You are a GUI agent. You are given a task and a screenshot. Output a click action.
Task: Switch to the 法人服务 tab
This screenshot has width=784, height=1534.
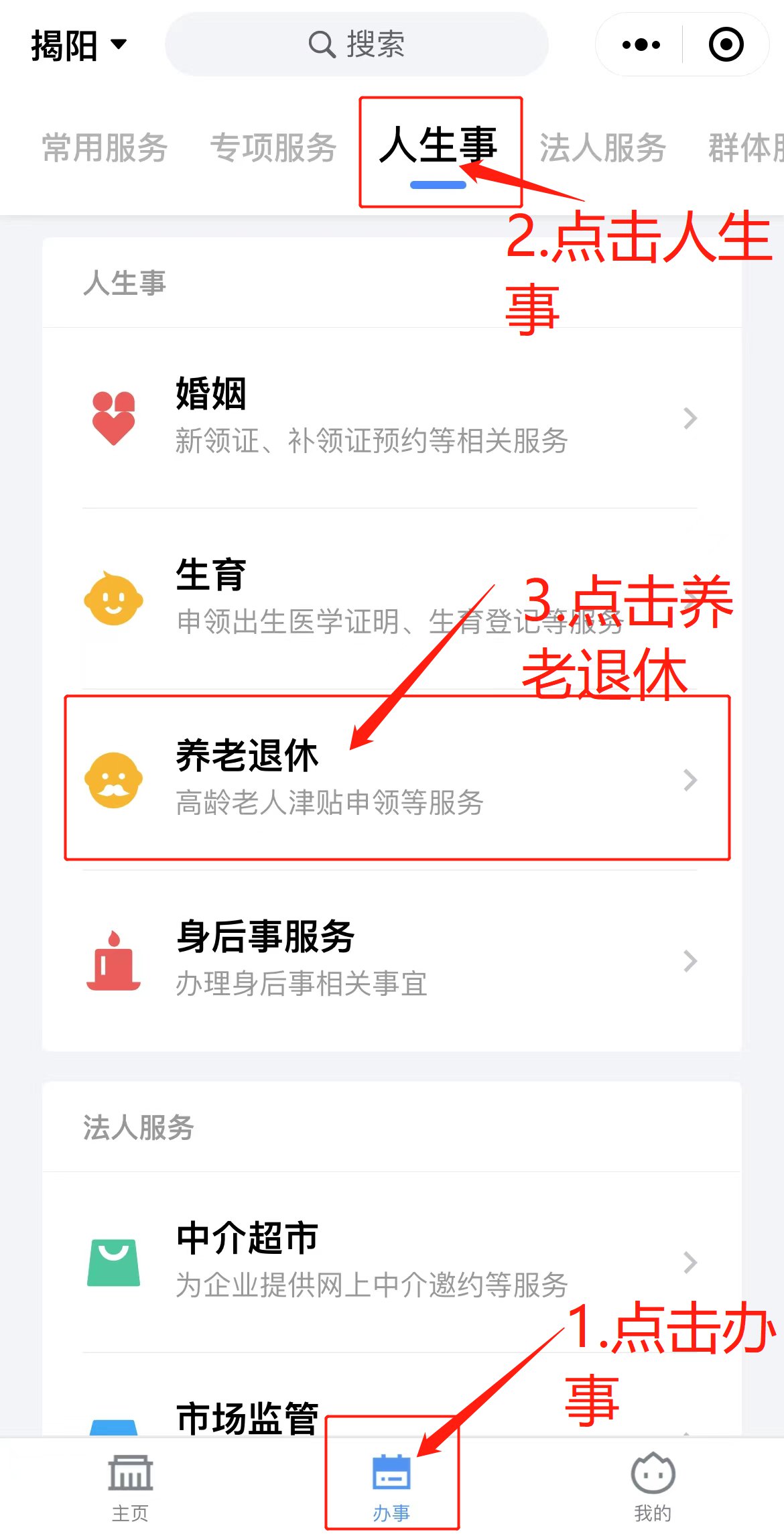point(602,148)
